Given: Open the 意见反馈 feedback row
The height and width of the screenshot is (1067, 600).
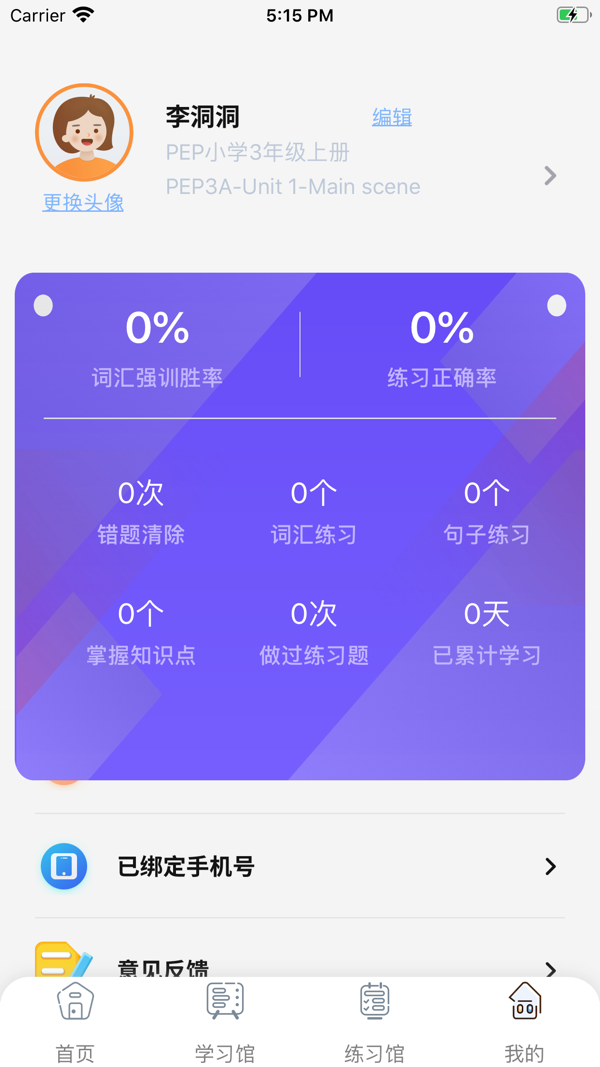Looking at the screenshot, I should click(300, 964).
